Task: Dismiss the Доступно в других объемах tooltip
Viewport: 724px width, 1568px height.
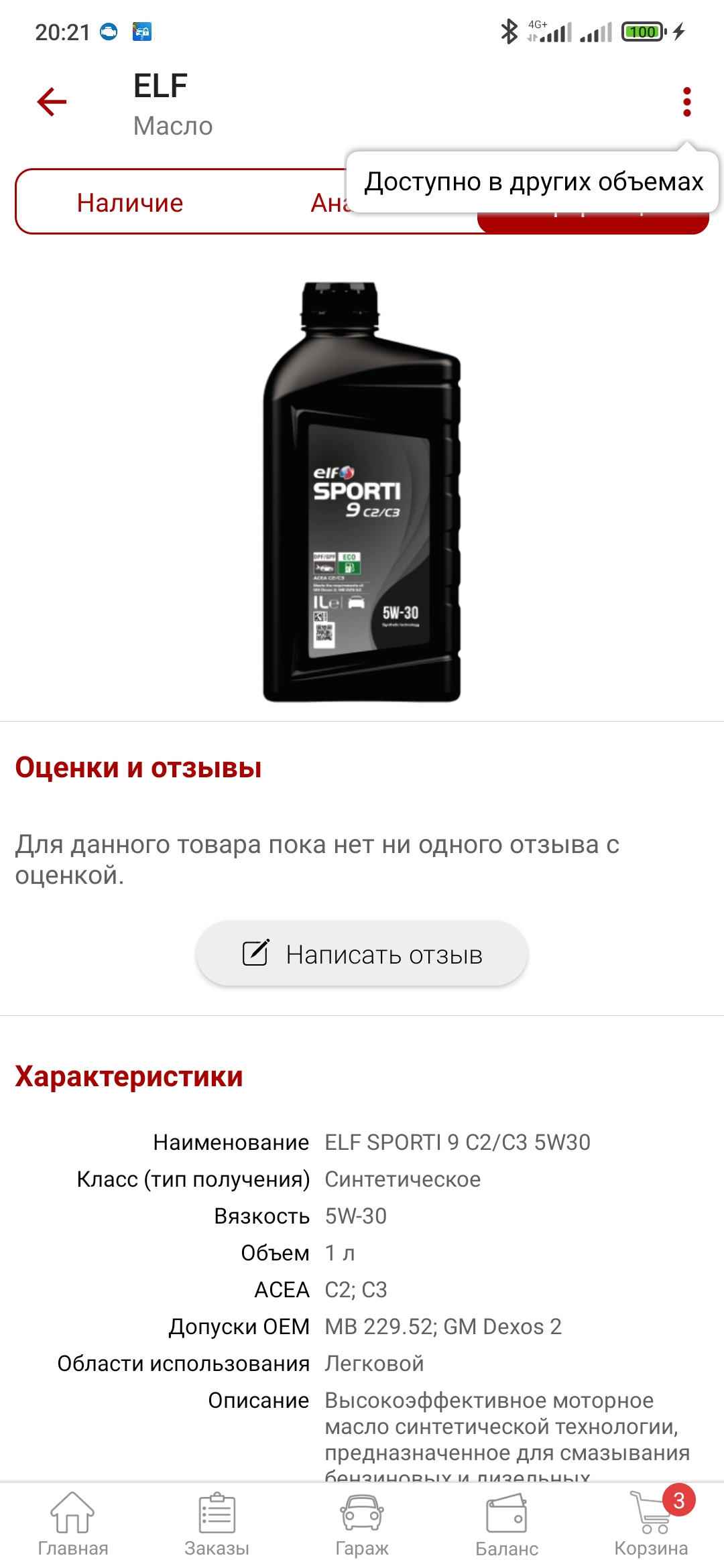Action: click(533, 182)
